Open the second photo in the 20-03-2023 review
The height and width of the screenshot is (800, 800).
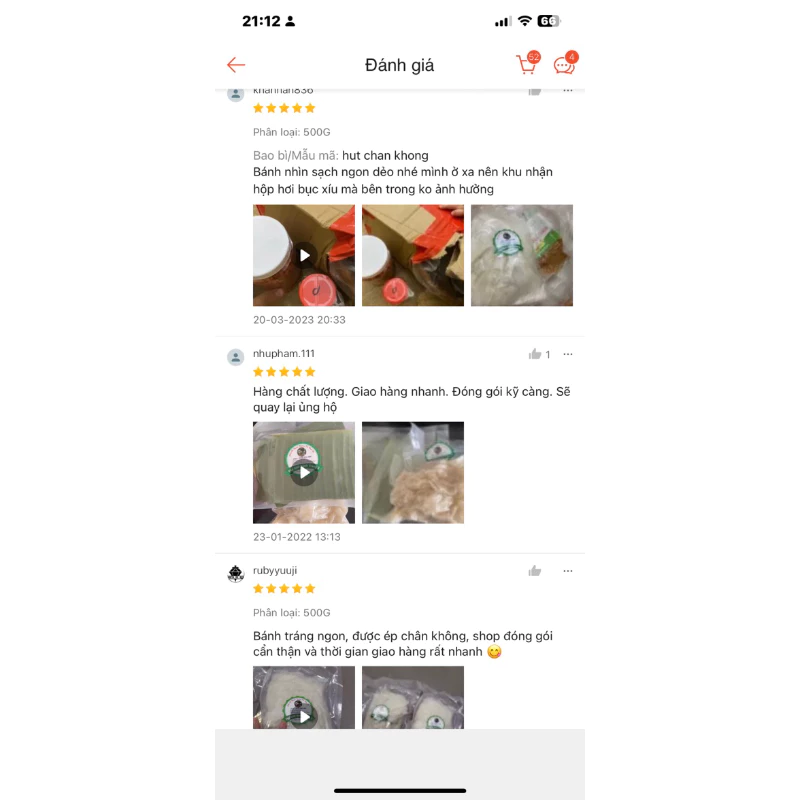[413, 255]
